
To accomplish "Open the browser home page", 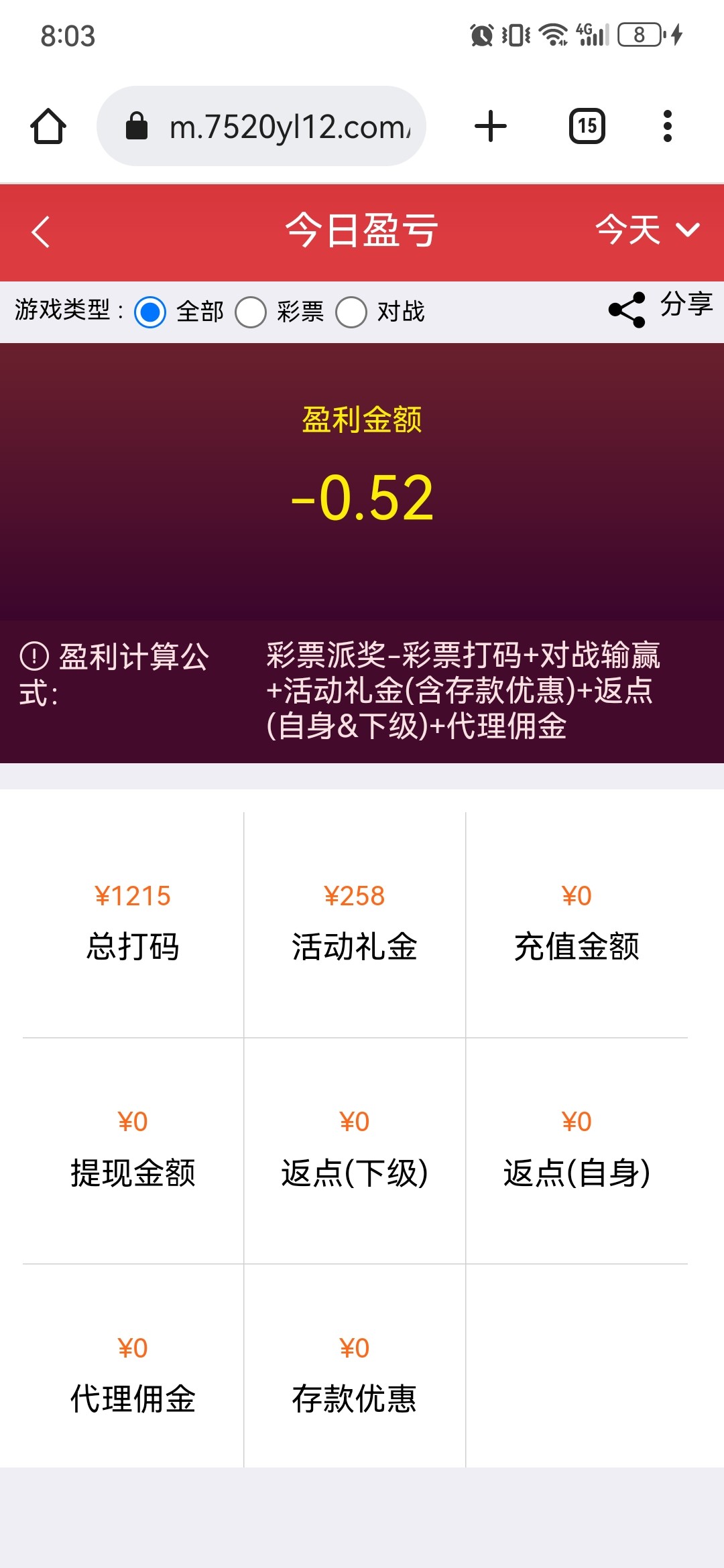I will click(48, 126).
